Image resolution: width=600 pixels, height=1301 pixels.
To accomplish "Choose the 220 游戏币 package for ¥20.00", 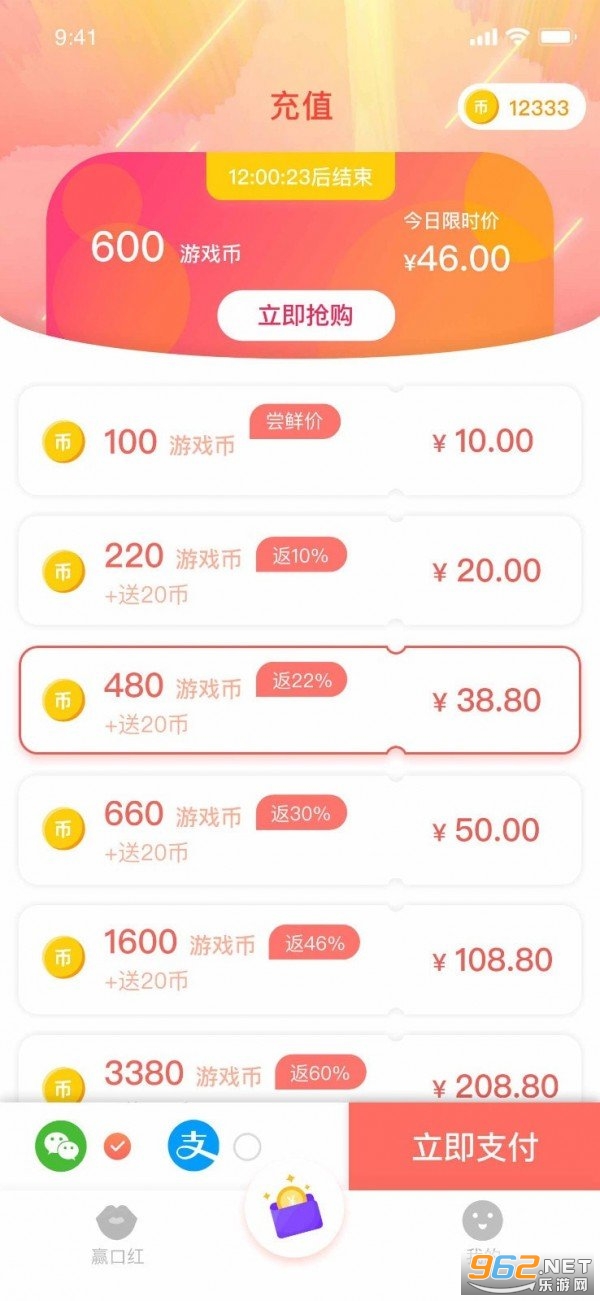I will (299, 571).
